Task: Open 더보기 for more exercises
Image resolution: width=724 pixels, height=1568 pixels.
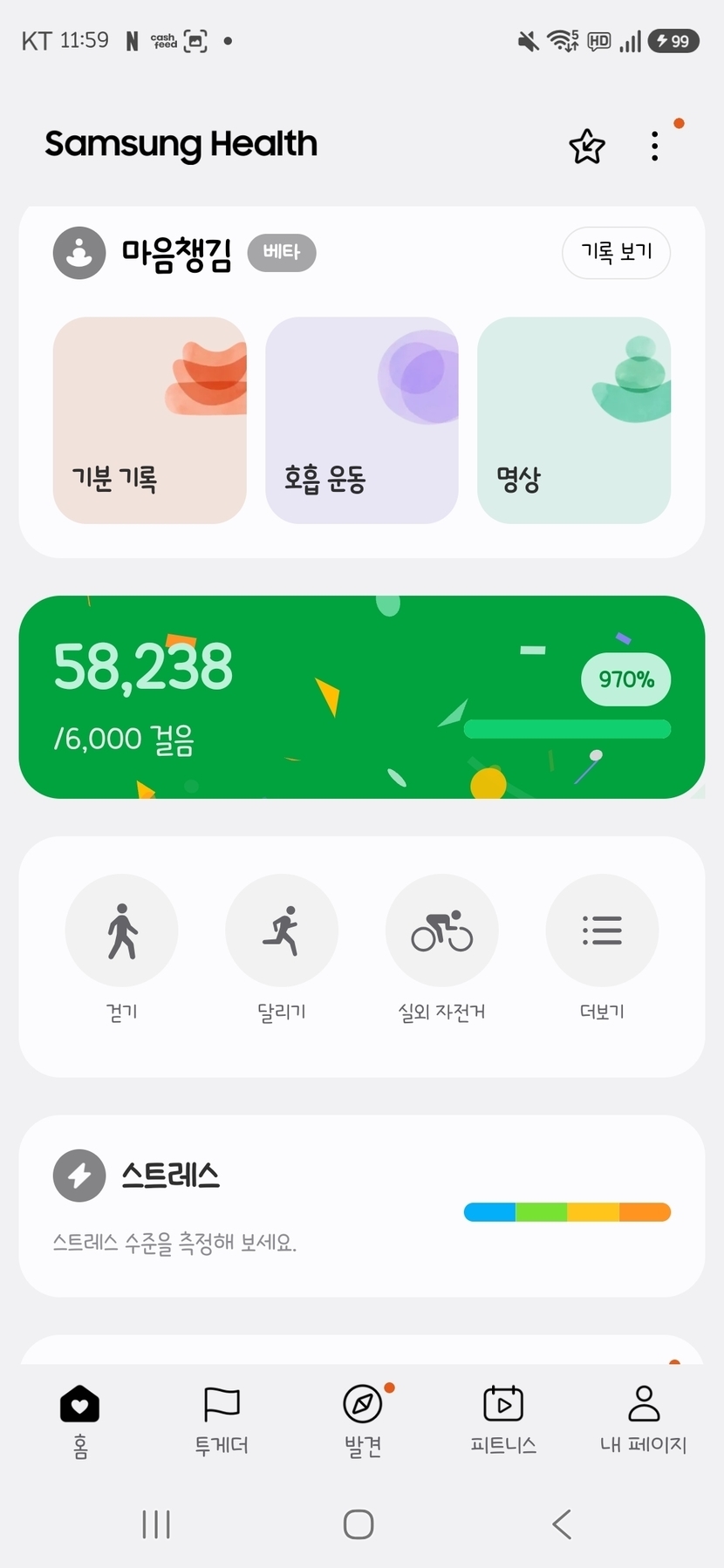Action: coord(602,931)
